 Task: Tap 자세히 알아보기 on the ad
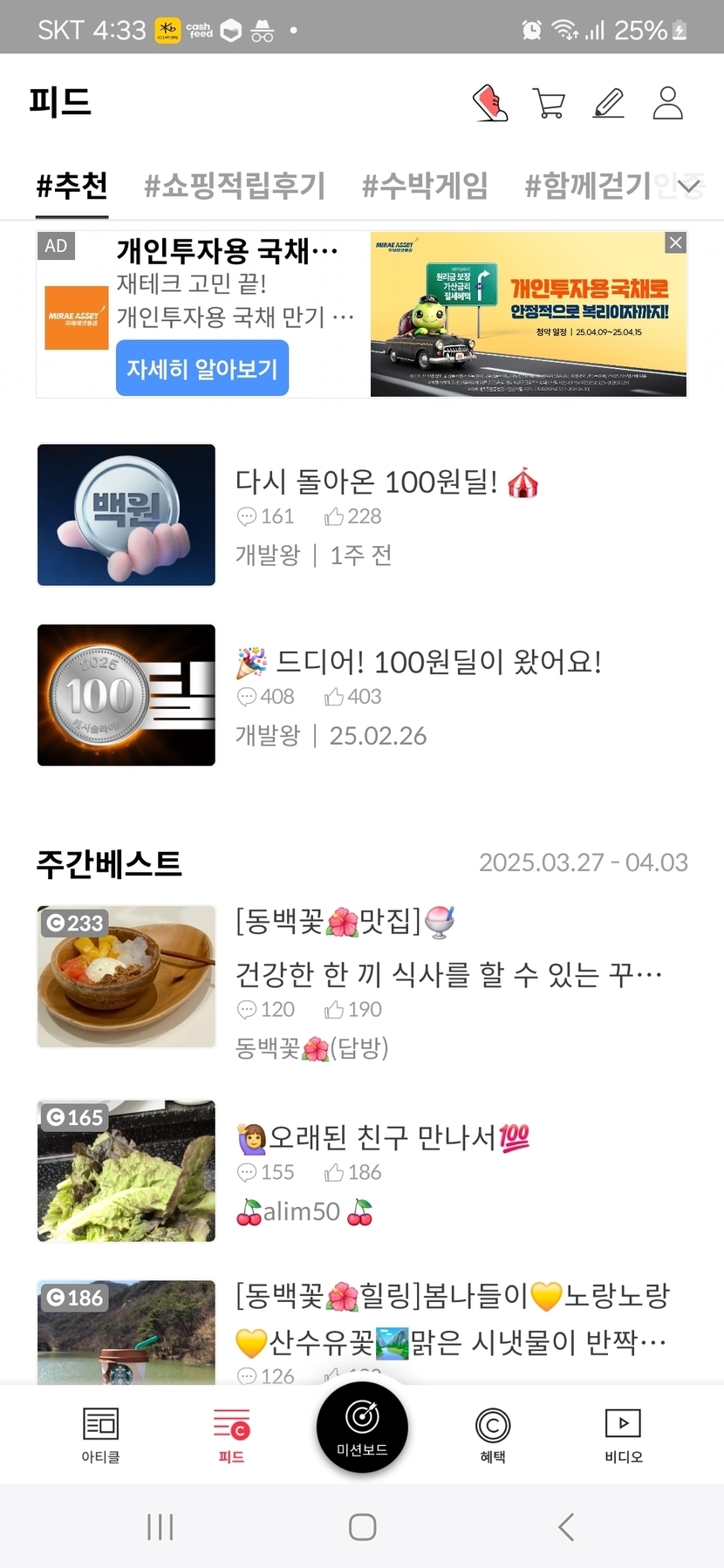(201, 368)
